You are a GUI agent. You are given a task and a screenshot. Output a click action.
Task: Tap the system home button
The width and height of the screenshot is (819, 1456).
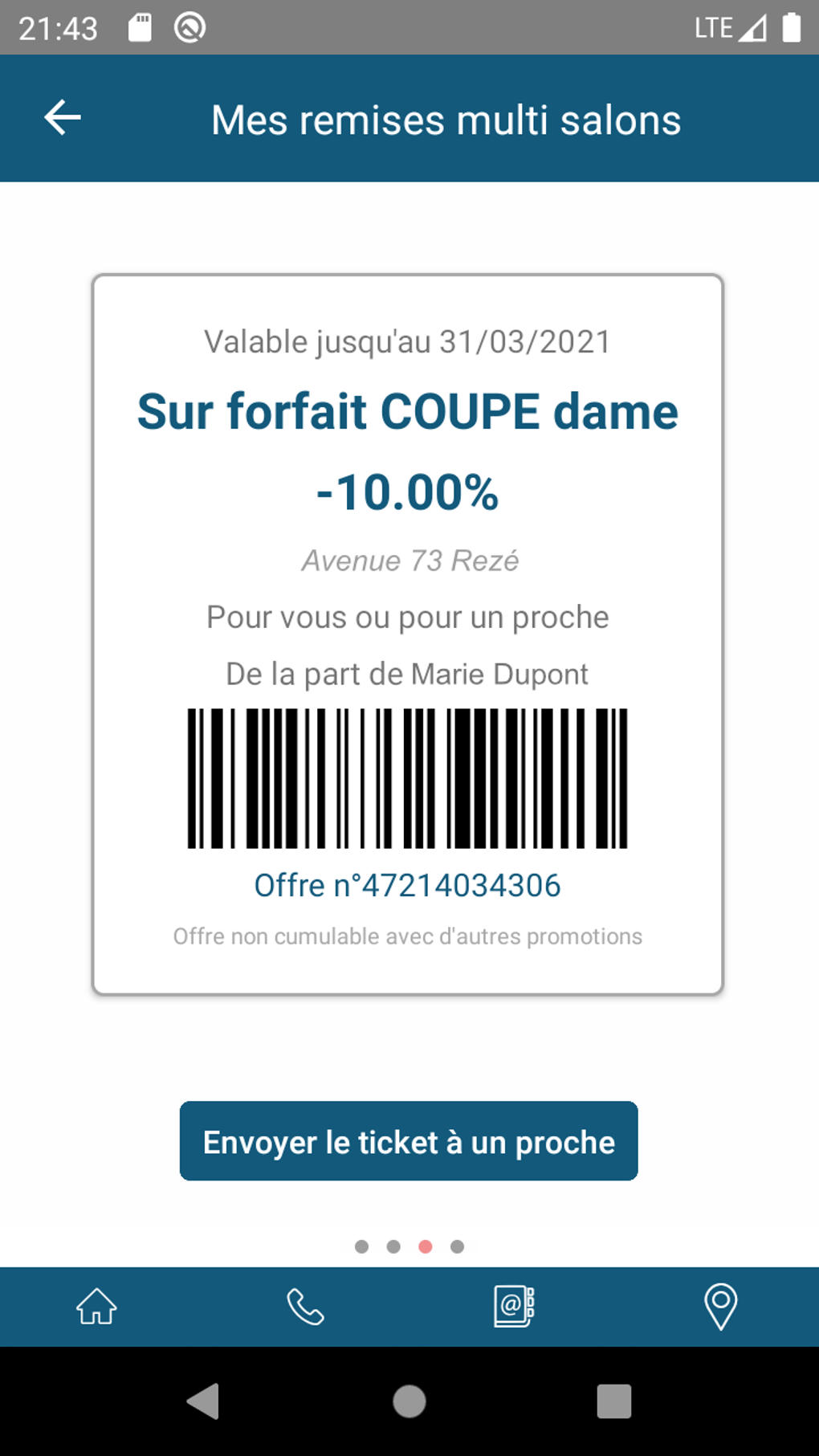point(409,1401)
